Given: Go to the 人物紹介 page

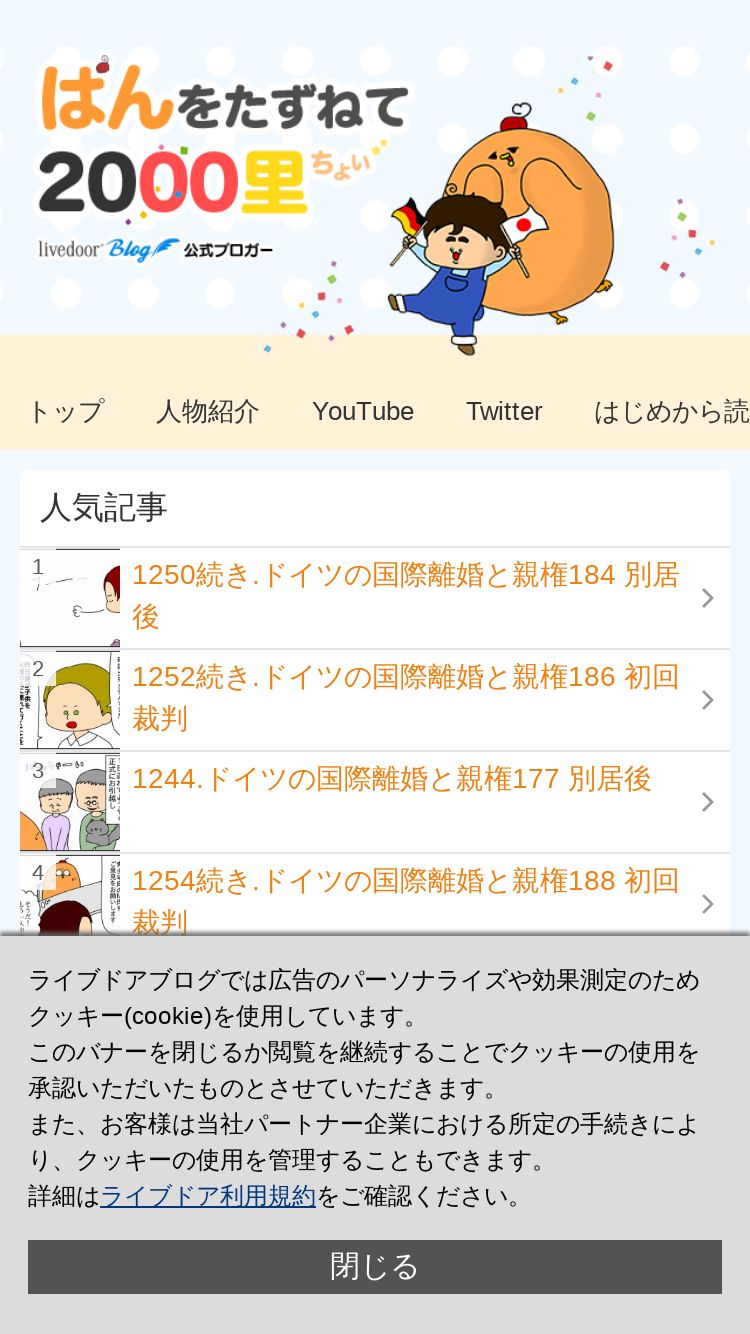Looking at the screenshot, I should coord(208,411).
